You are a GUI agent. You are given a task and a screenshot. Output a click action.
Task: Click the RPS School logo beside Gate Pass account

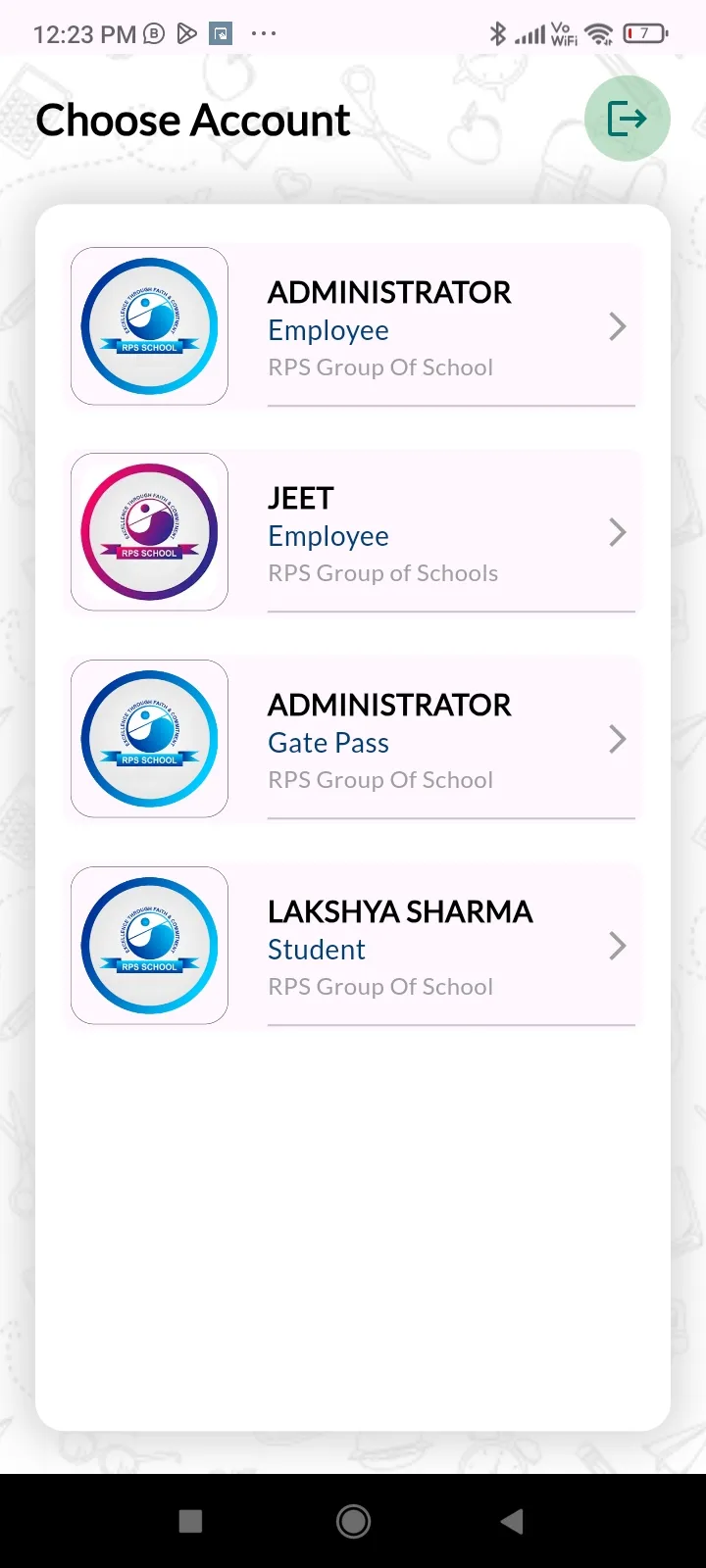point(149,739)
